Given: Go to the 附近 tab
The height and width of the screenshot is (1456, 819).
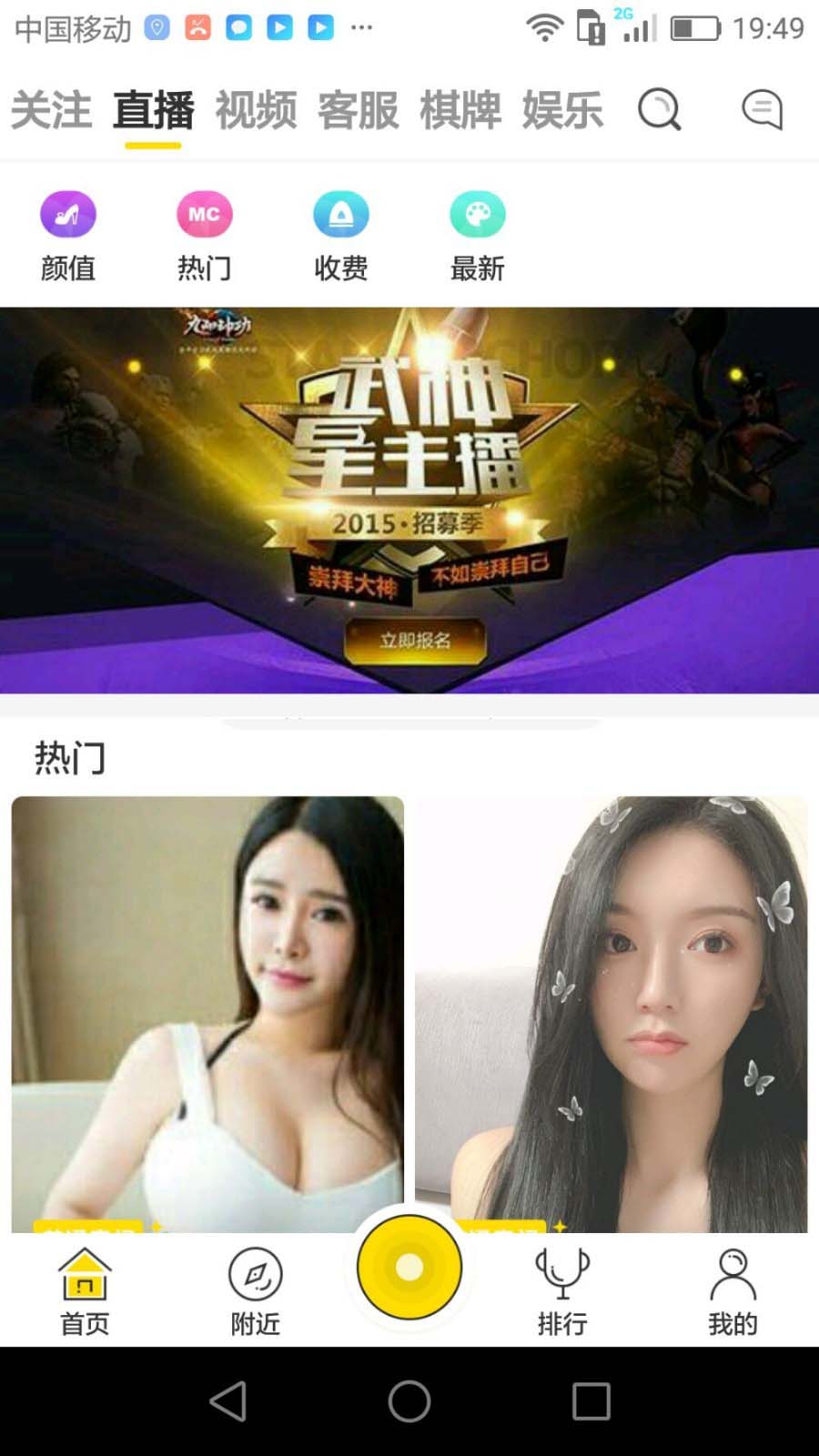Looking at the screenshot, I should 256,1290.
